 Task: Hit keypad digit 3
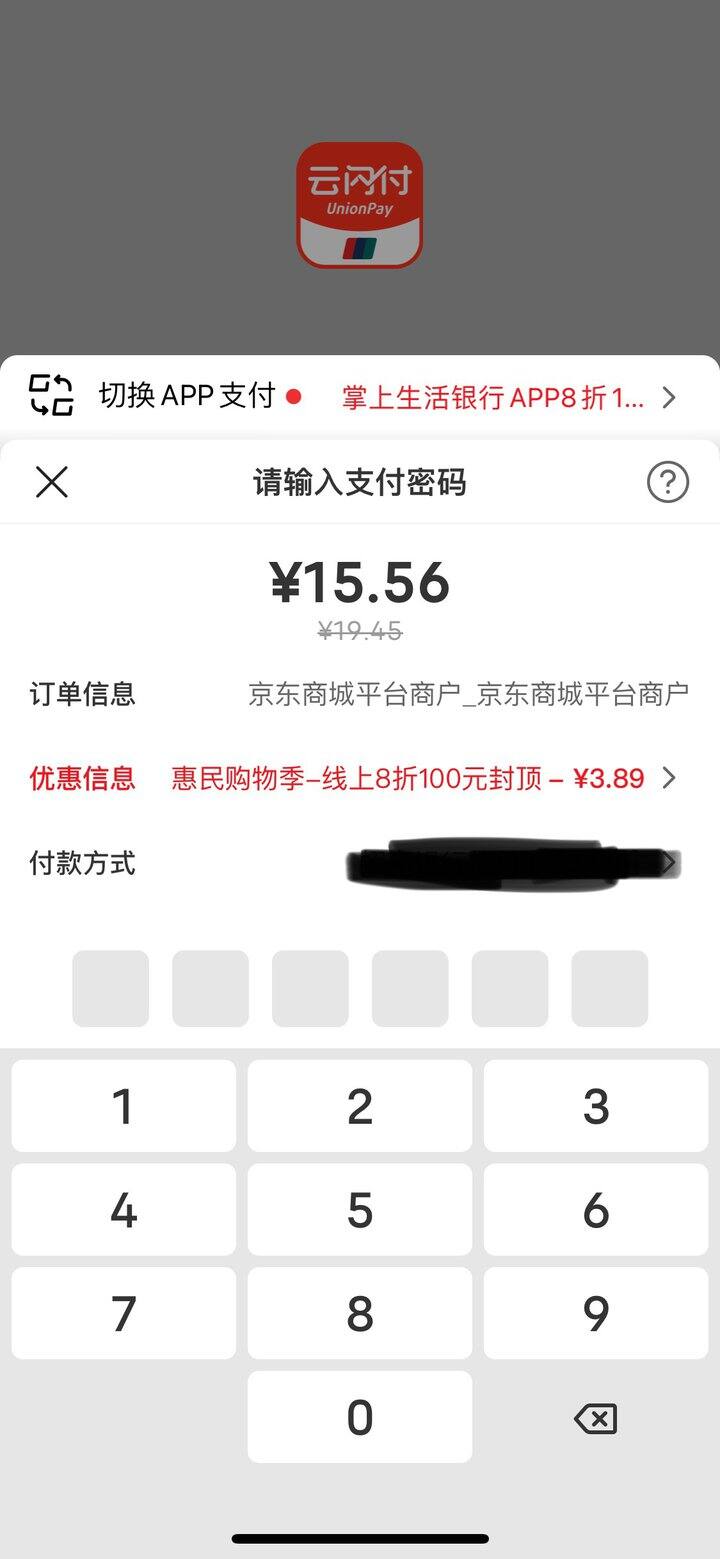pos(596,1106)
